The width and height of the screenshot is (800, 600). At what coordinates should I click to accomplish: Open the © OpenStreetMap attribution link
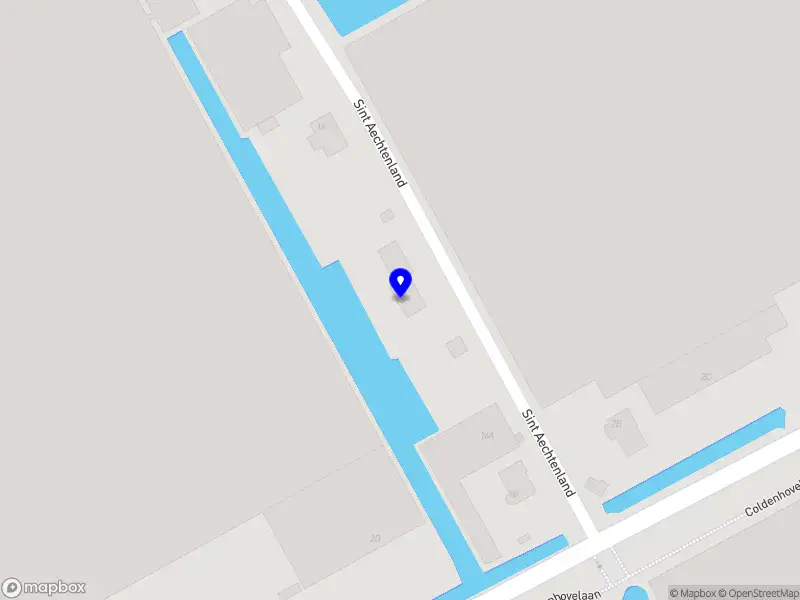click(758, 593)
